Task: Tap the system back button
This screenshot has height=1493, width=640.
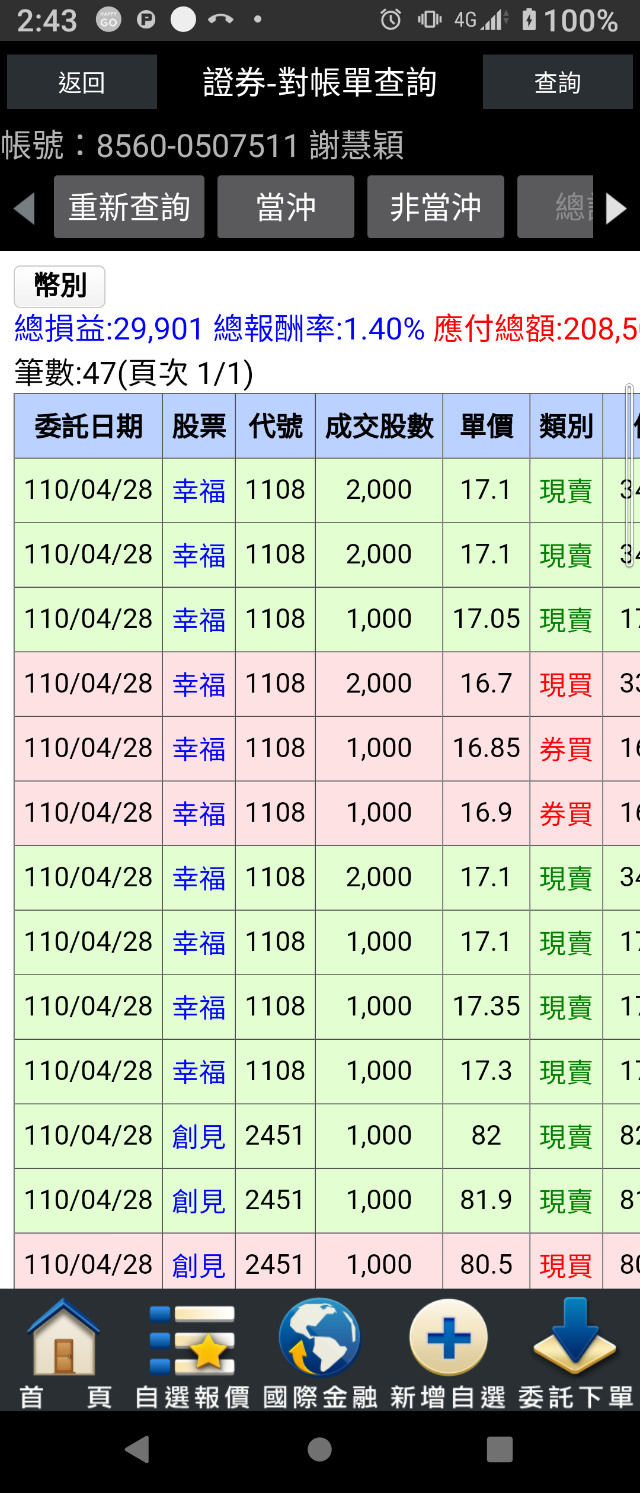Action: (138, 1449)
